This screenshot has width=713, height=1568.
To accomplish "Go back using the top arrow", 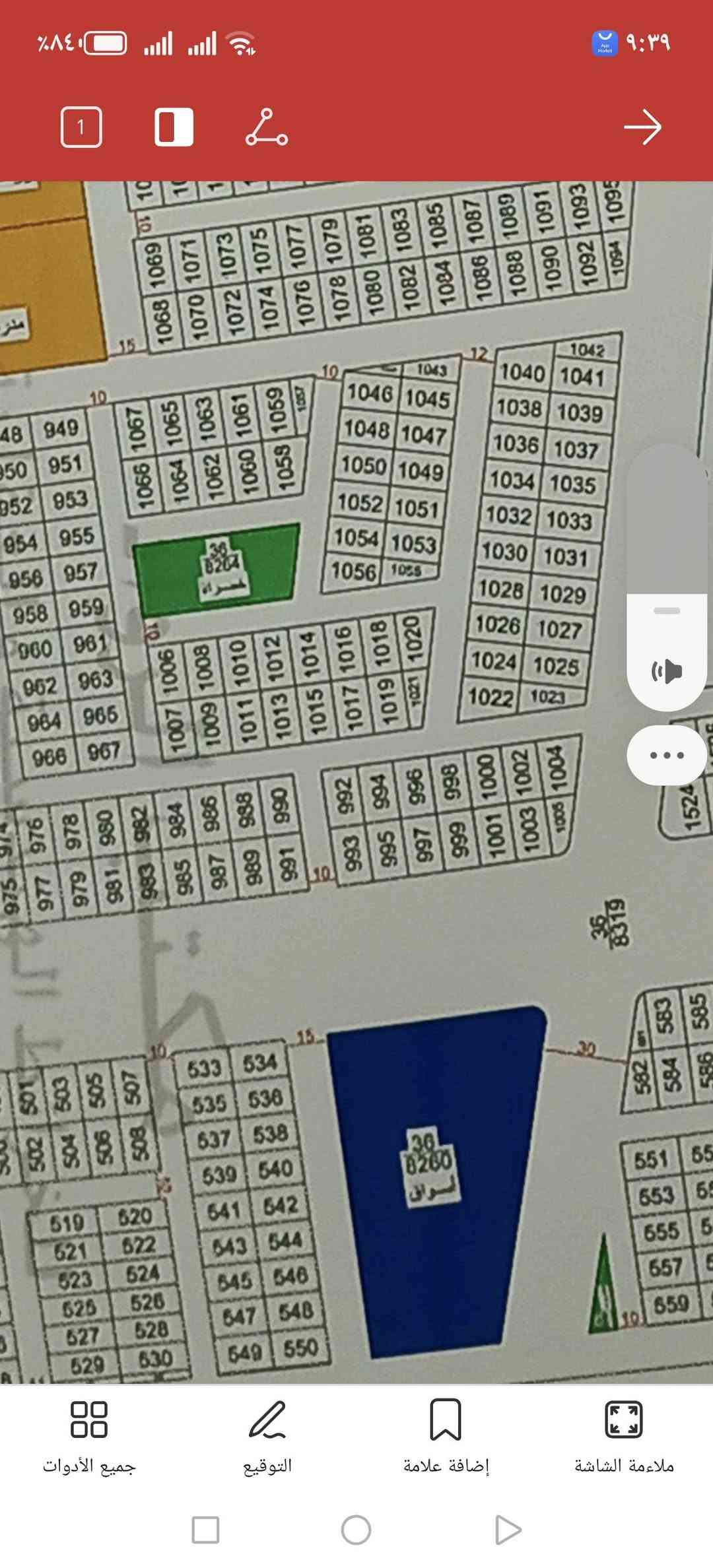I will tap(642, 127).
